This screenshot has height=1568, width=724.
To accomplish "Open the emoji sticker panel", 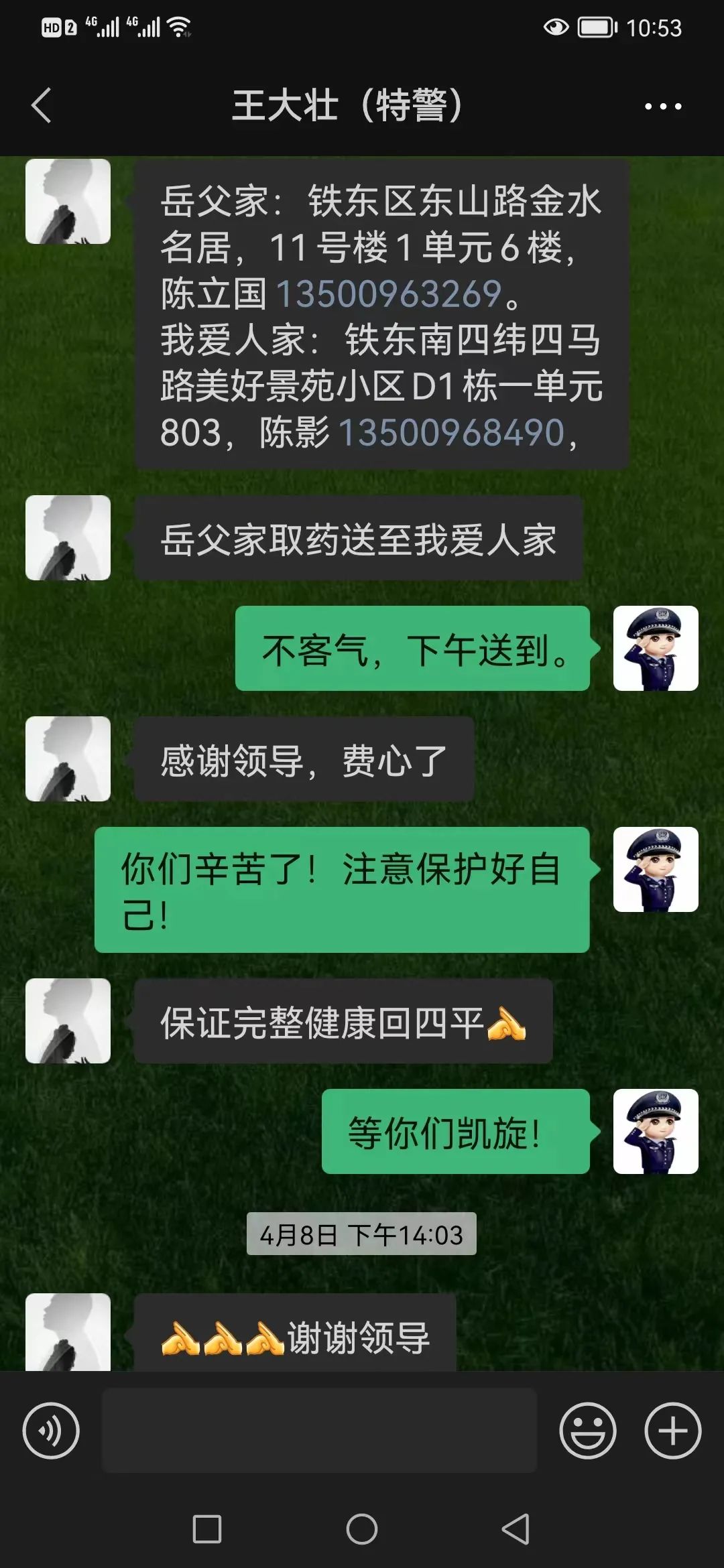I will pyautogui.click(x=587, y=1430).
